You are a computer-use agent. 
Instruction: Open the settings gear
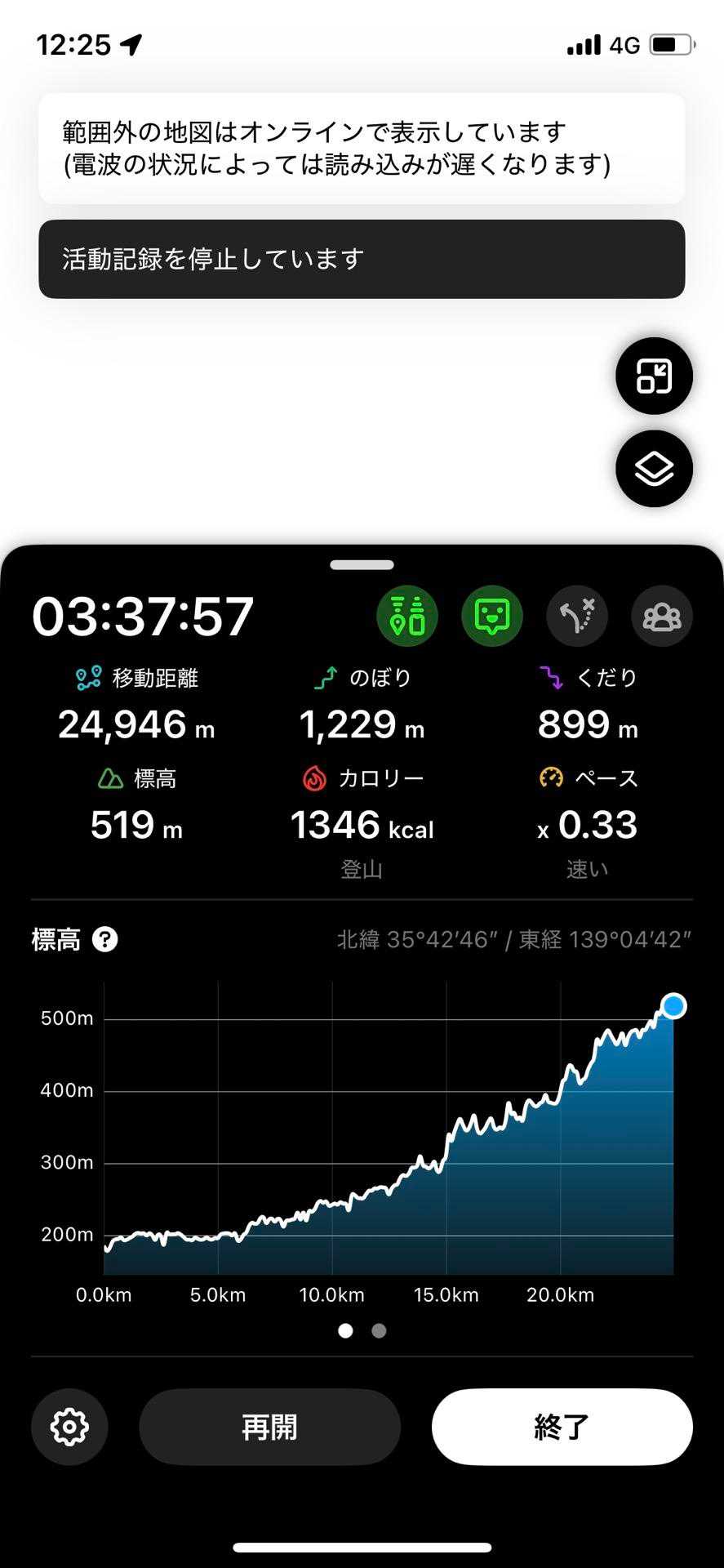click(x=69, y=1427)
